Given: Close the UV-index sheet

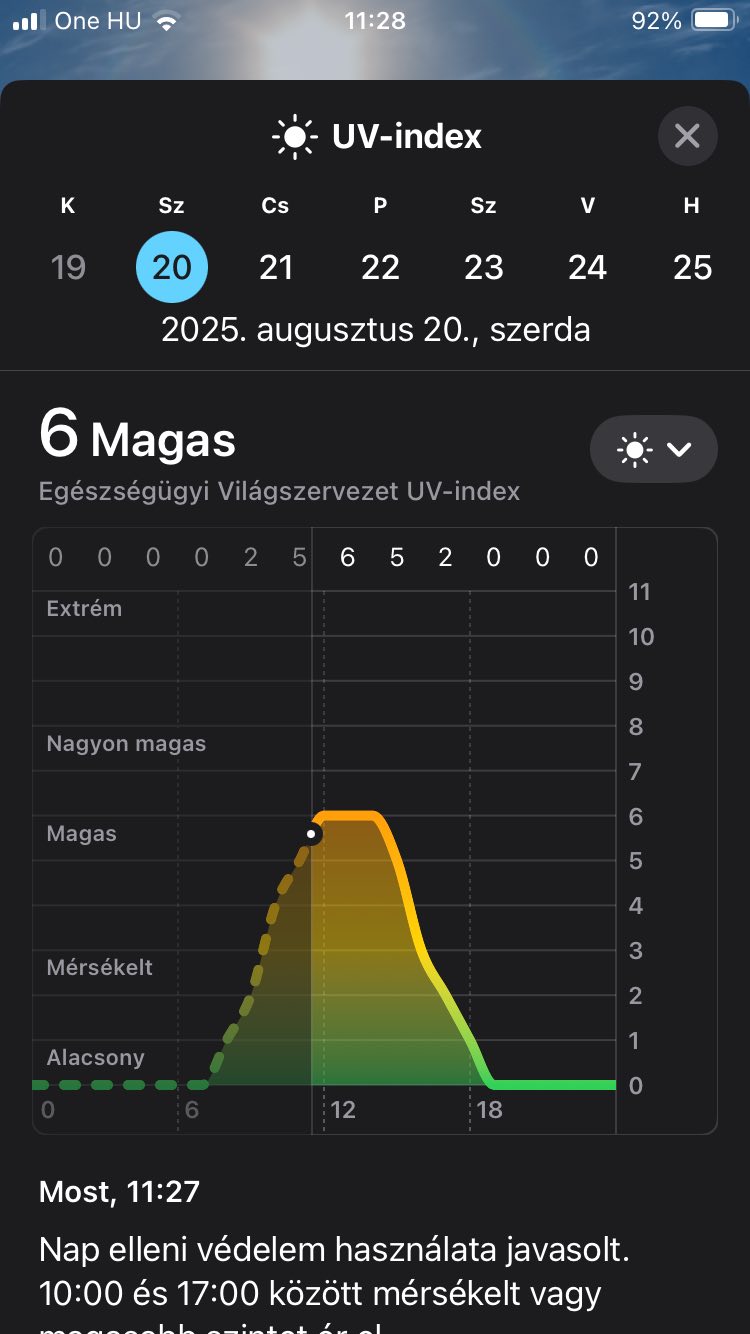Looking at the screenshot, I should click(687, 135).
